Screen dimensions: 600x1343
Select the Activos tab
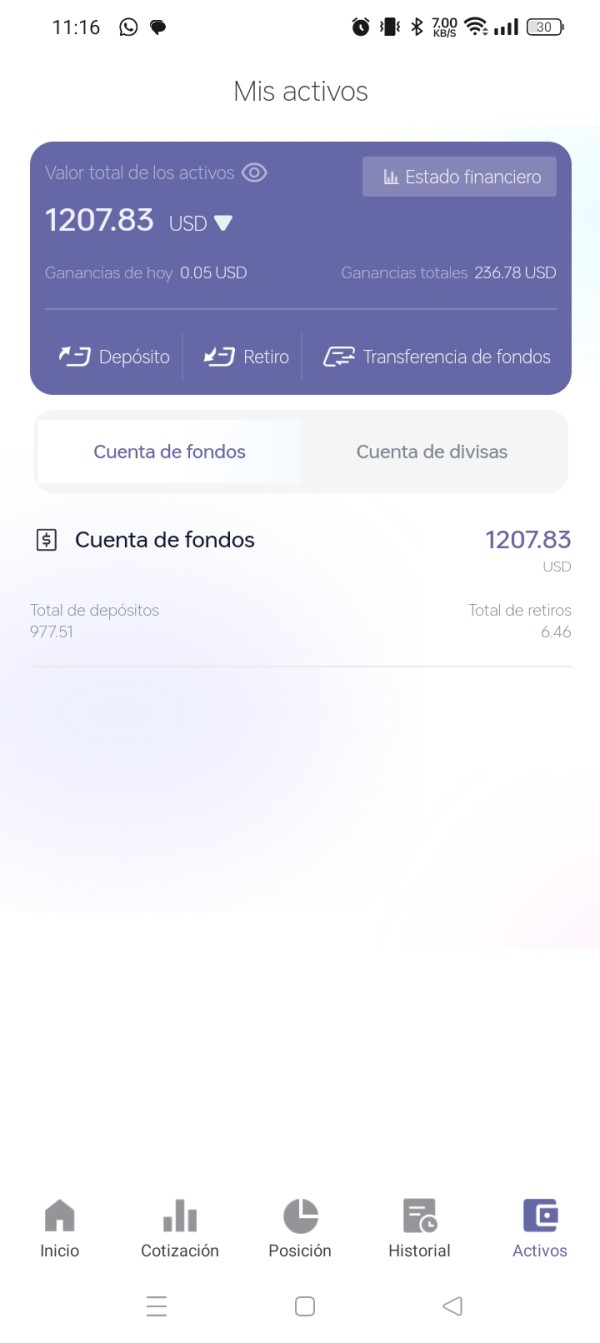(540, 1229)
